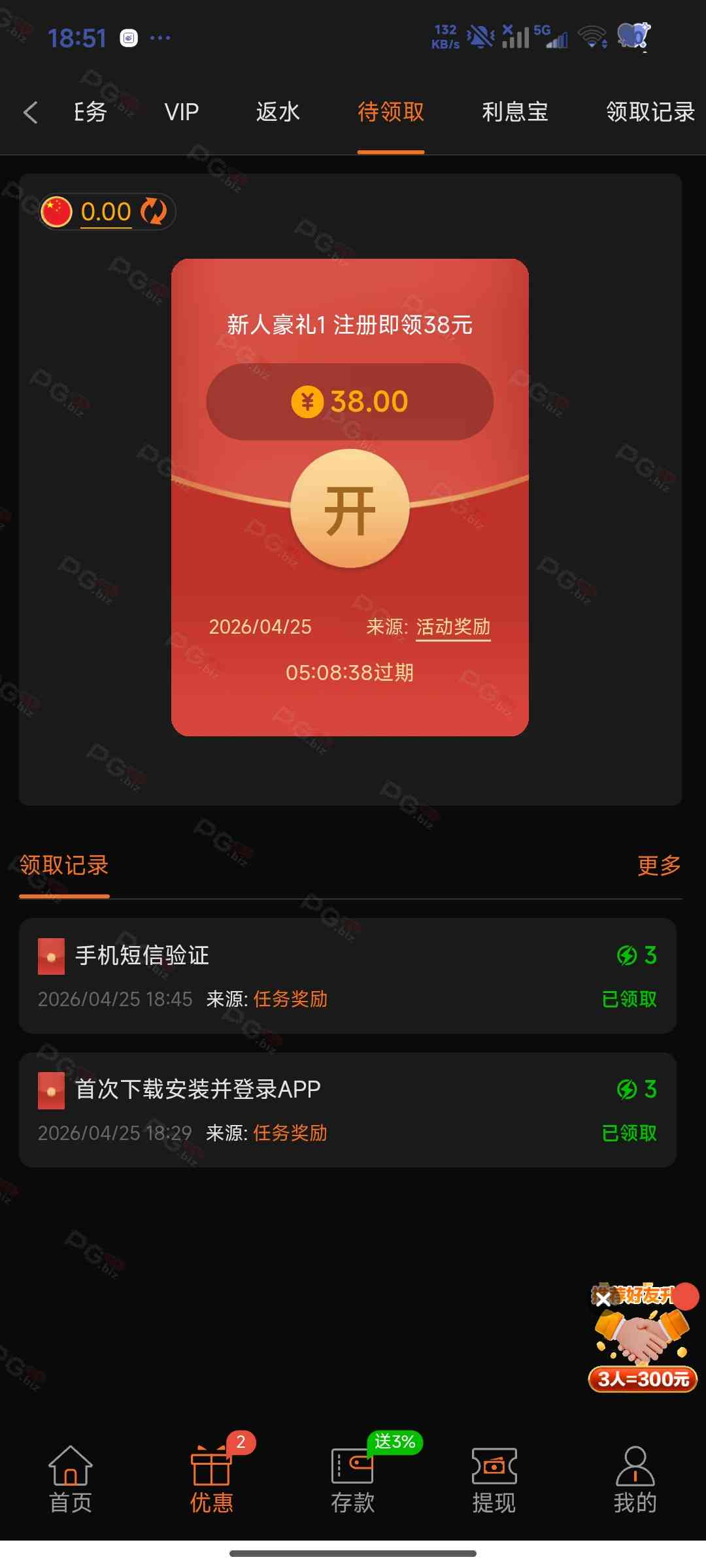This screenshot has width=706, height=1568.
Task: Go to the 首页 home tab
Action: 71,1480
